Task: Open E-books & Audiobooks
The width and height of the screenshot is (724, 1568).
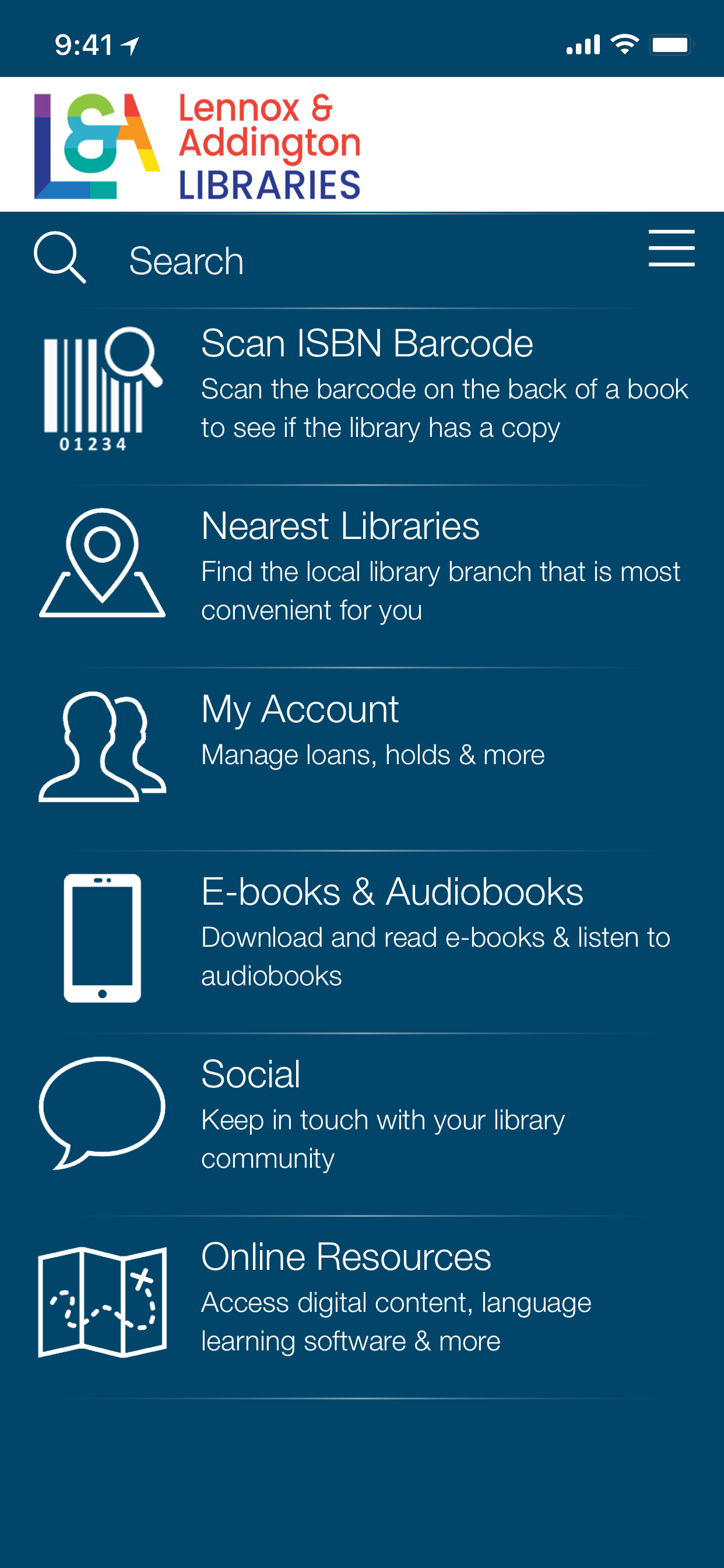Action: click(366, 932)
